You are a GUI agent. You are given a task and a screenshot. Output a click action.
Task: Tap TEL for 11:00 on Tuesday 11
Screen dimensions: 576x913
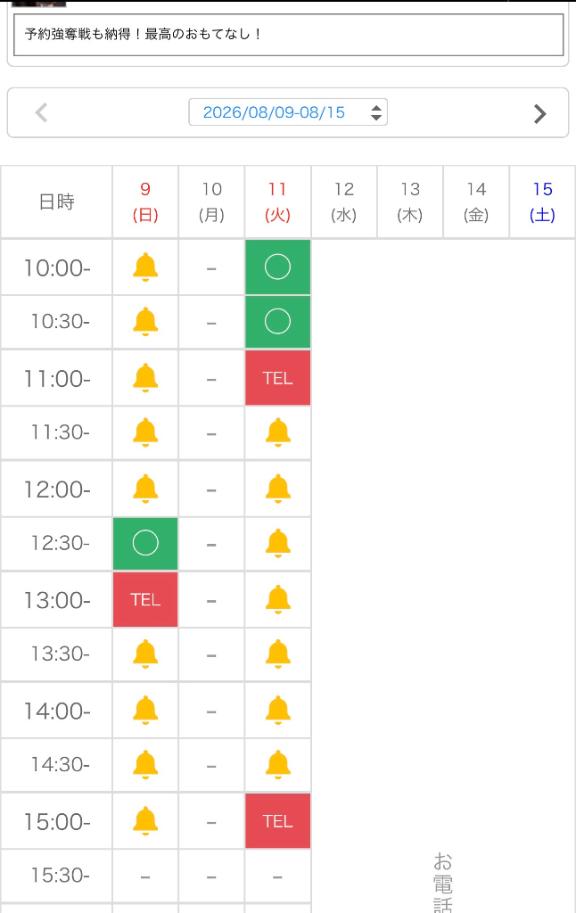278,378
